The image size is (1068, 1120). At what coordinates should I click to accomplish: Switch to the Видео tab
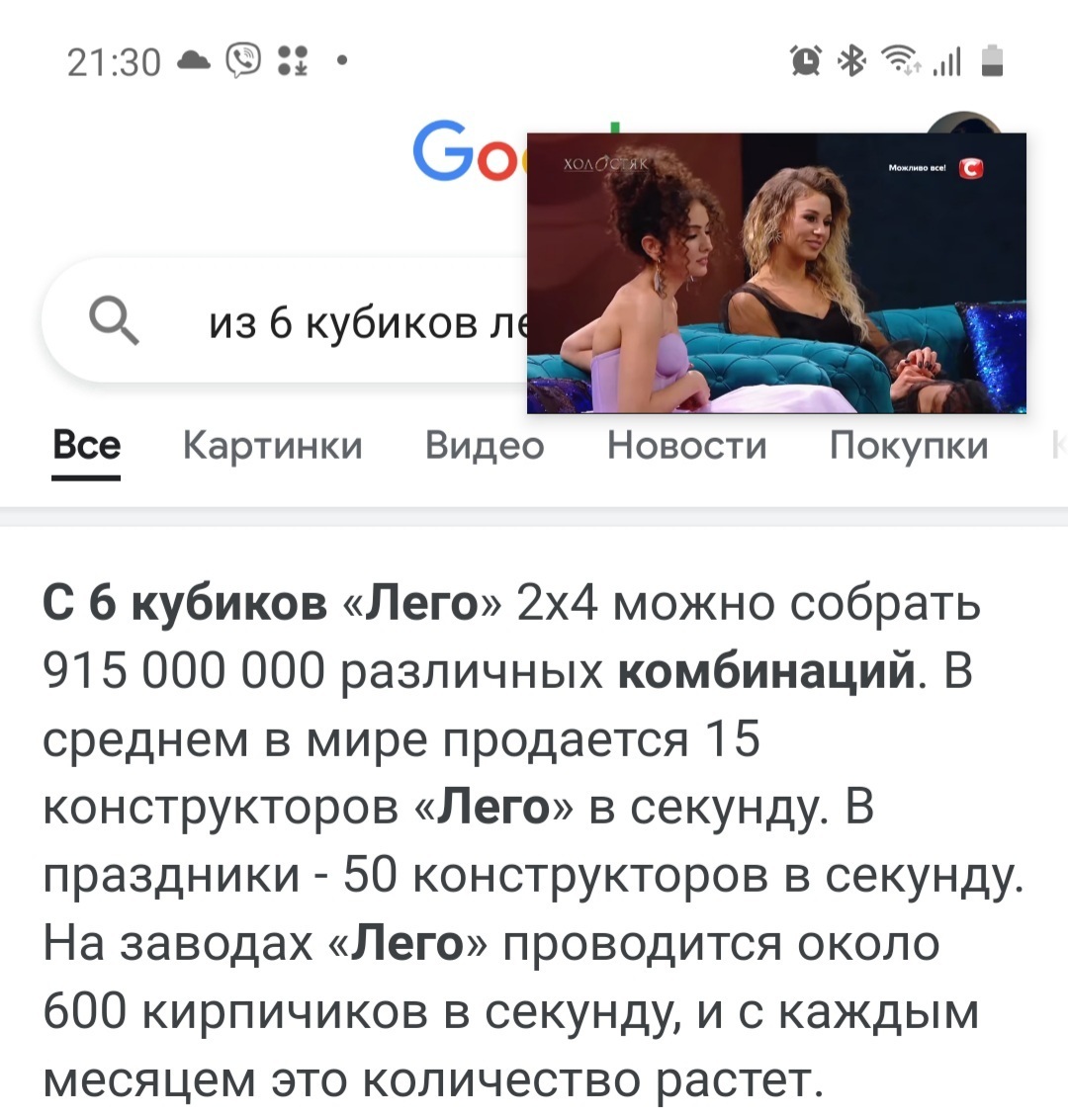point(485,446)
